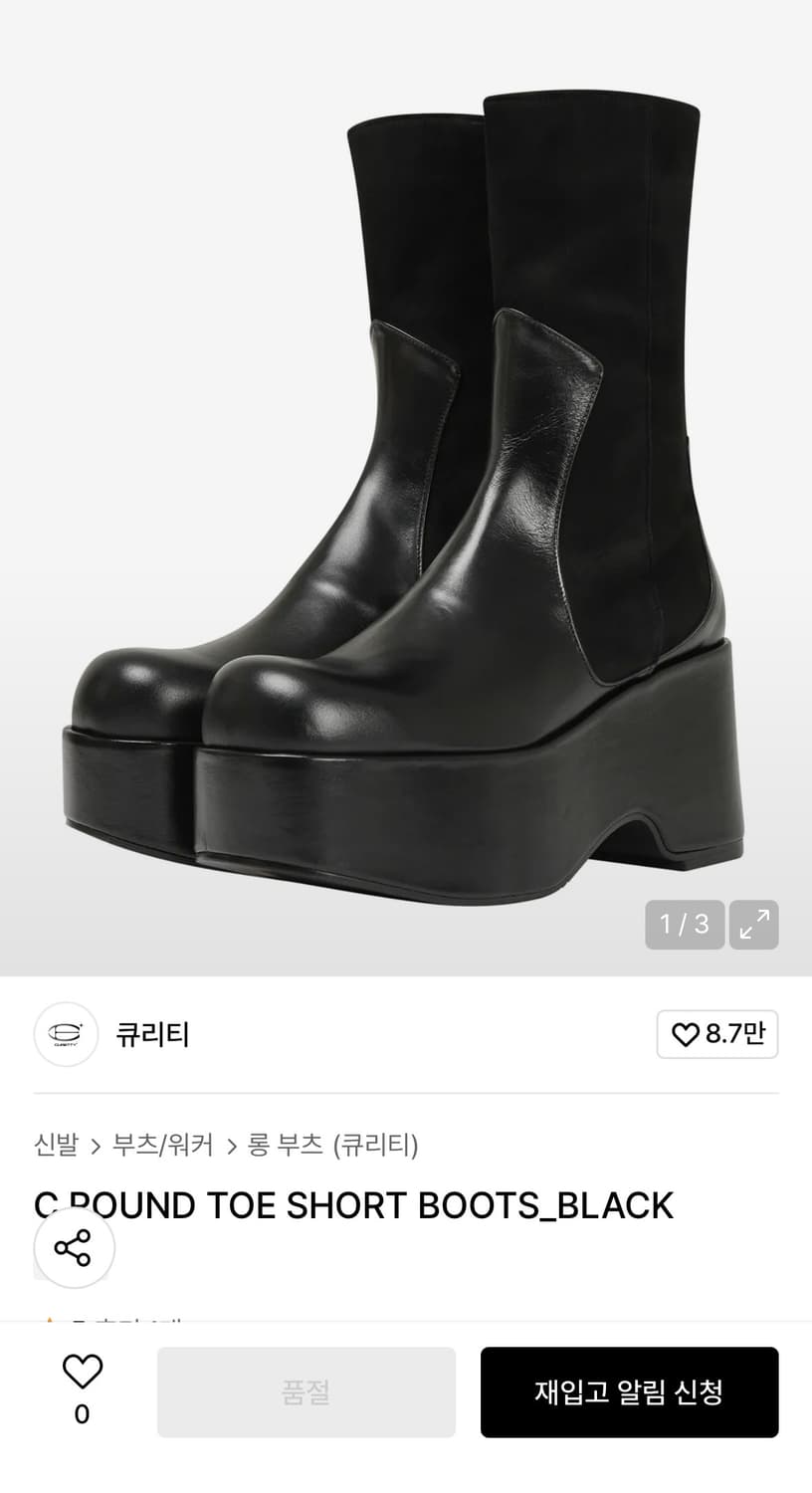The image size is (812, 1493).
Task: Tap the fullscreen expand icon on the product image
Action: [754, 925]
